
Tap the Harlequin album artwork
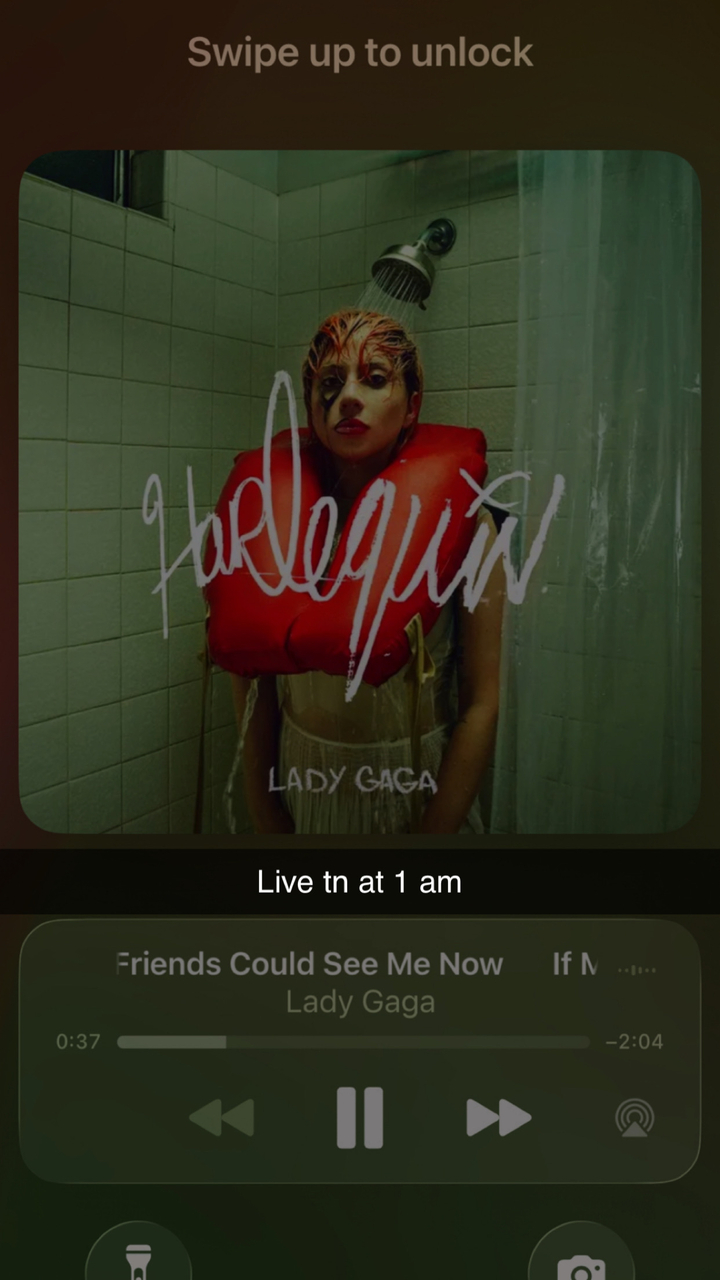click(359, 491)
